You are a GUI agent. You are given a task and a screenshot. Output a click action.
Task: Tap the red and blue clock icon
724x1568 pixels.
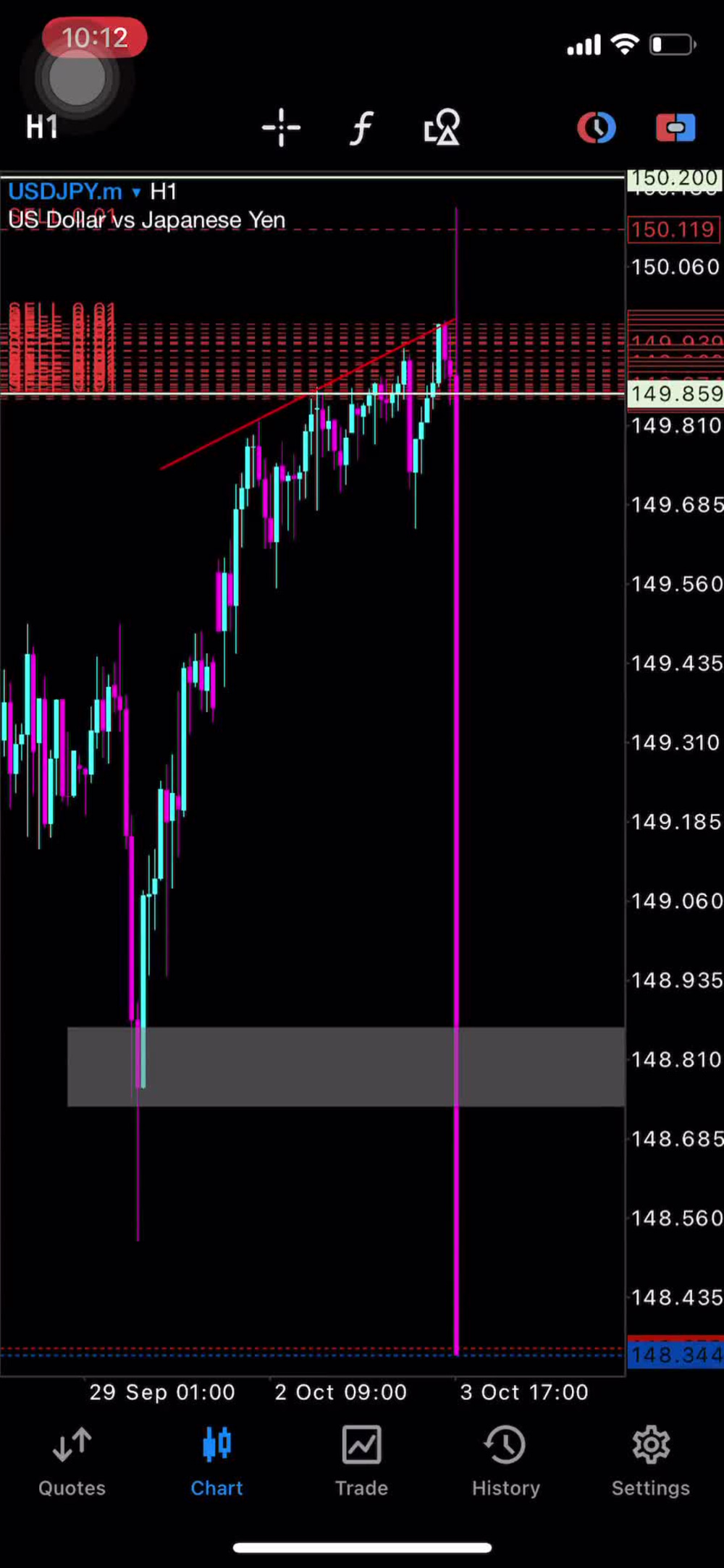597,128
